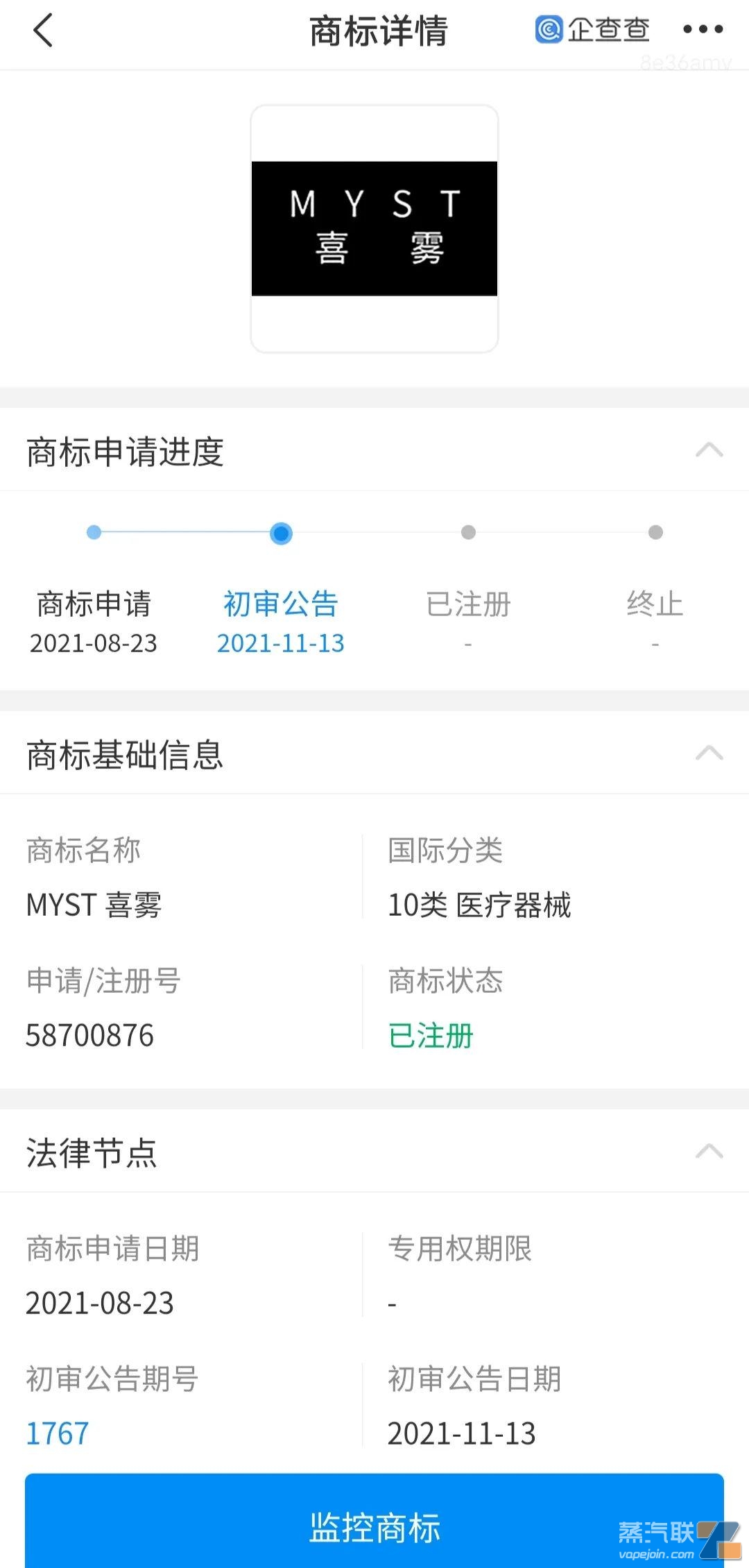Tap the 监控商标 button
Viewport: 749px width, 1568px height.
click(x=374, y=1526)
